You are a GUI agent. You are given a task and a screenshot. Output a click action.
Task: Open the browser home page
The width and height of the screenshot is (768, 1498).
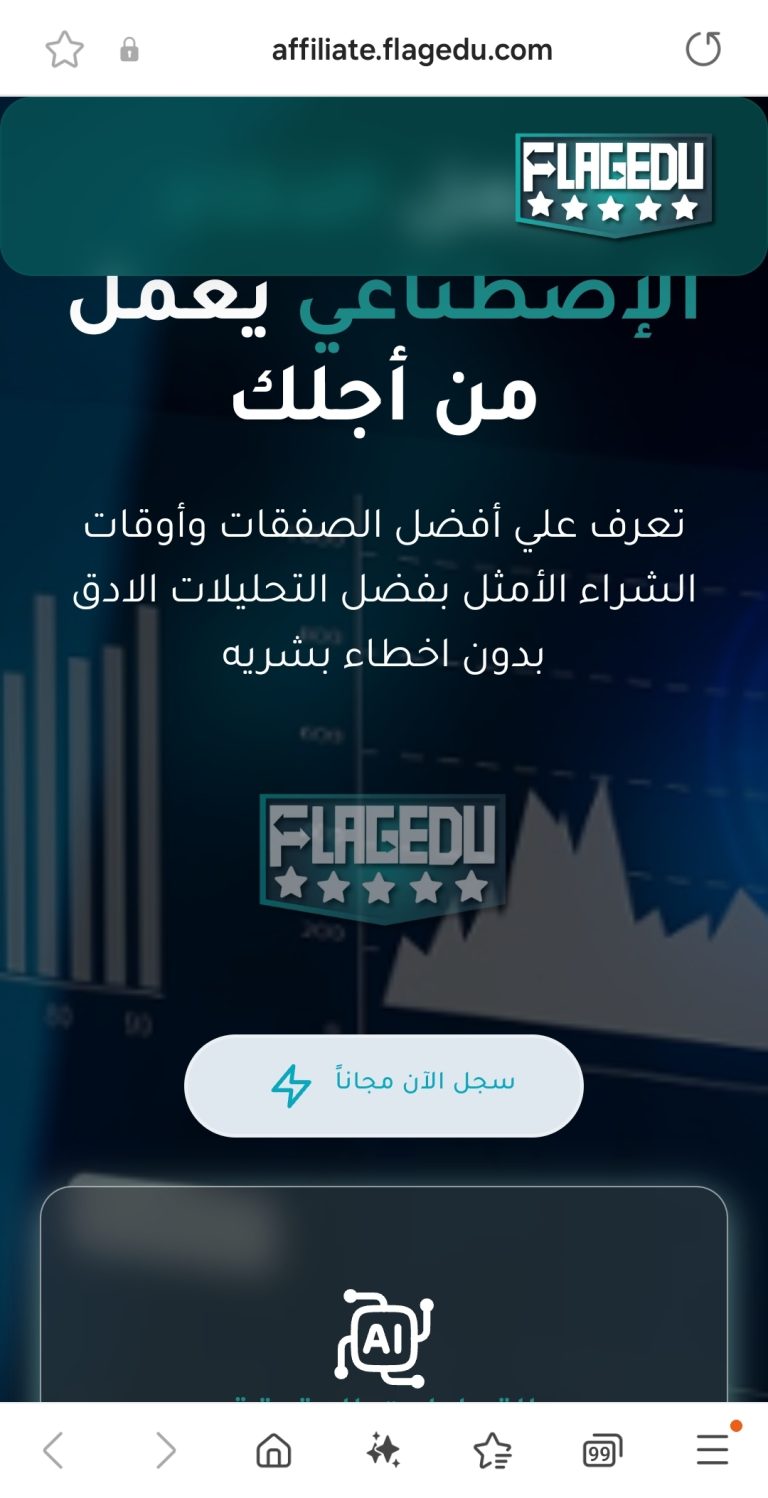click(274, 1450)
